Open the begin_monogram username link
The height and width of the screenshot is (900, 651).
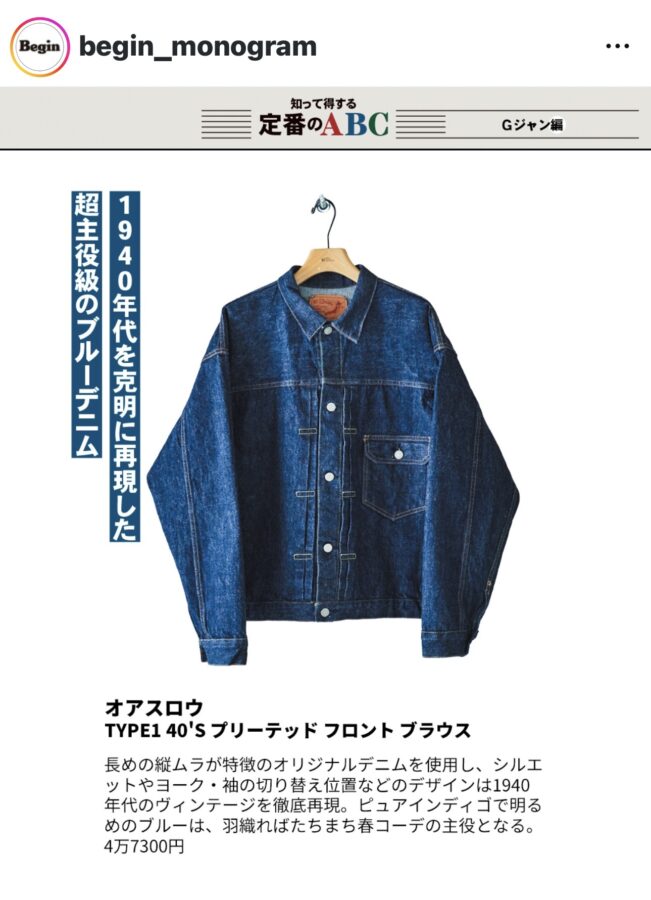[x=197, y=46]
